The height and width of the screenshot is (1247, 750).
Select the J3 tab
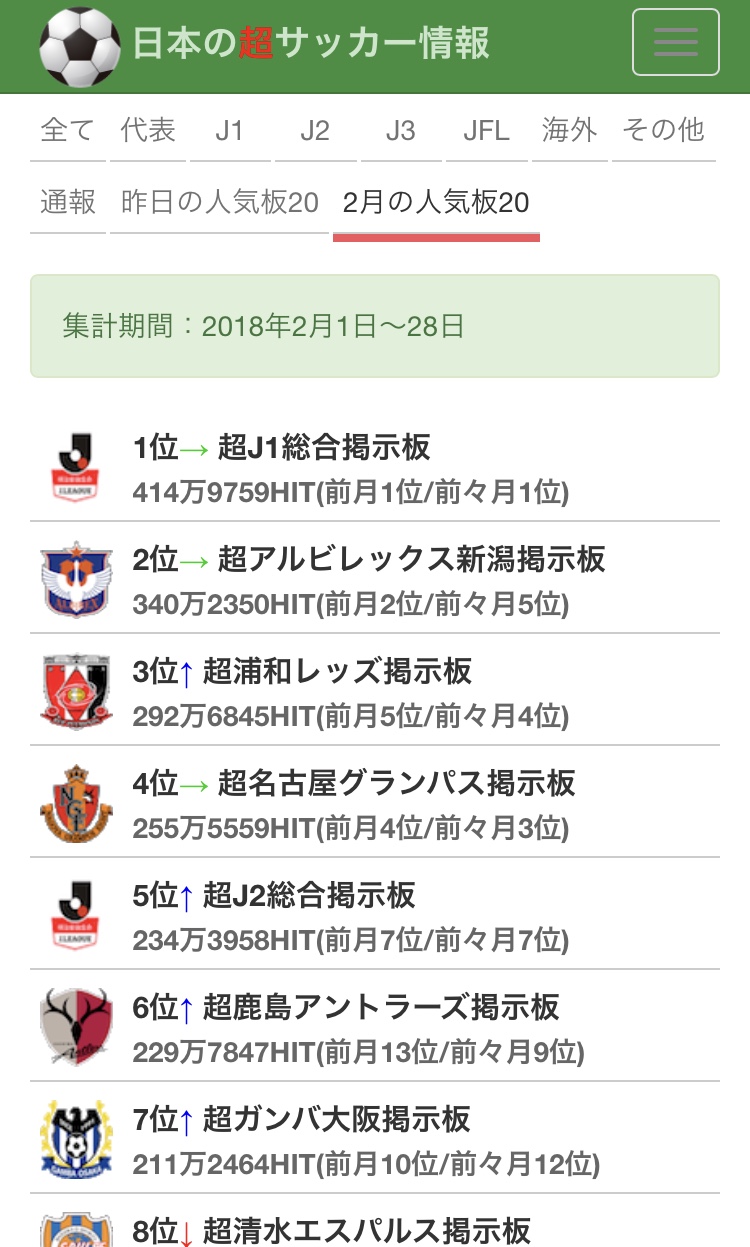(x=401, y=130)
